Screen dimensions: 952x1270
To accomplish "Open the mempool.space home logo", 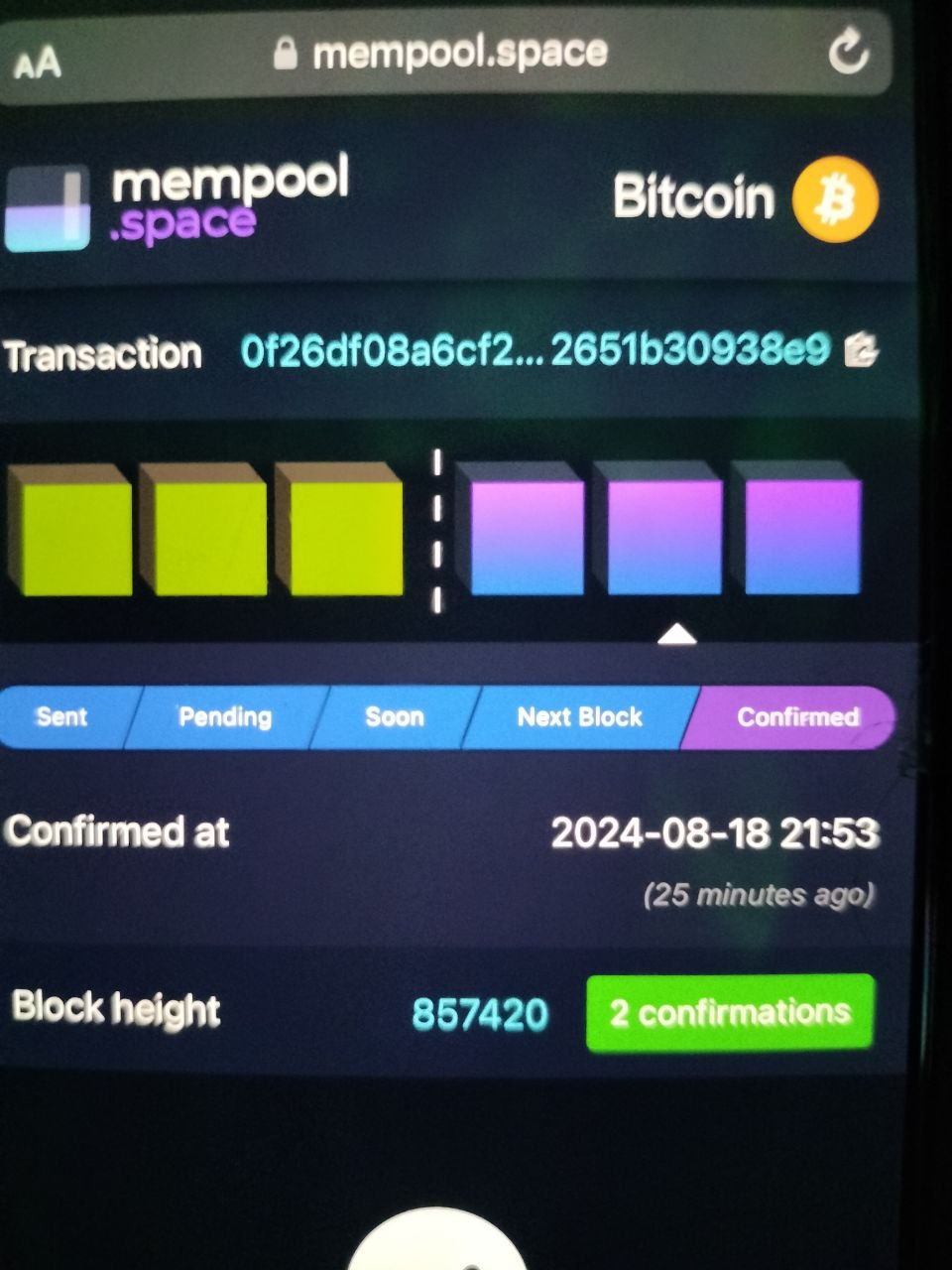I will (178, 205).
